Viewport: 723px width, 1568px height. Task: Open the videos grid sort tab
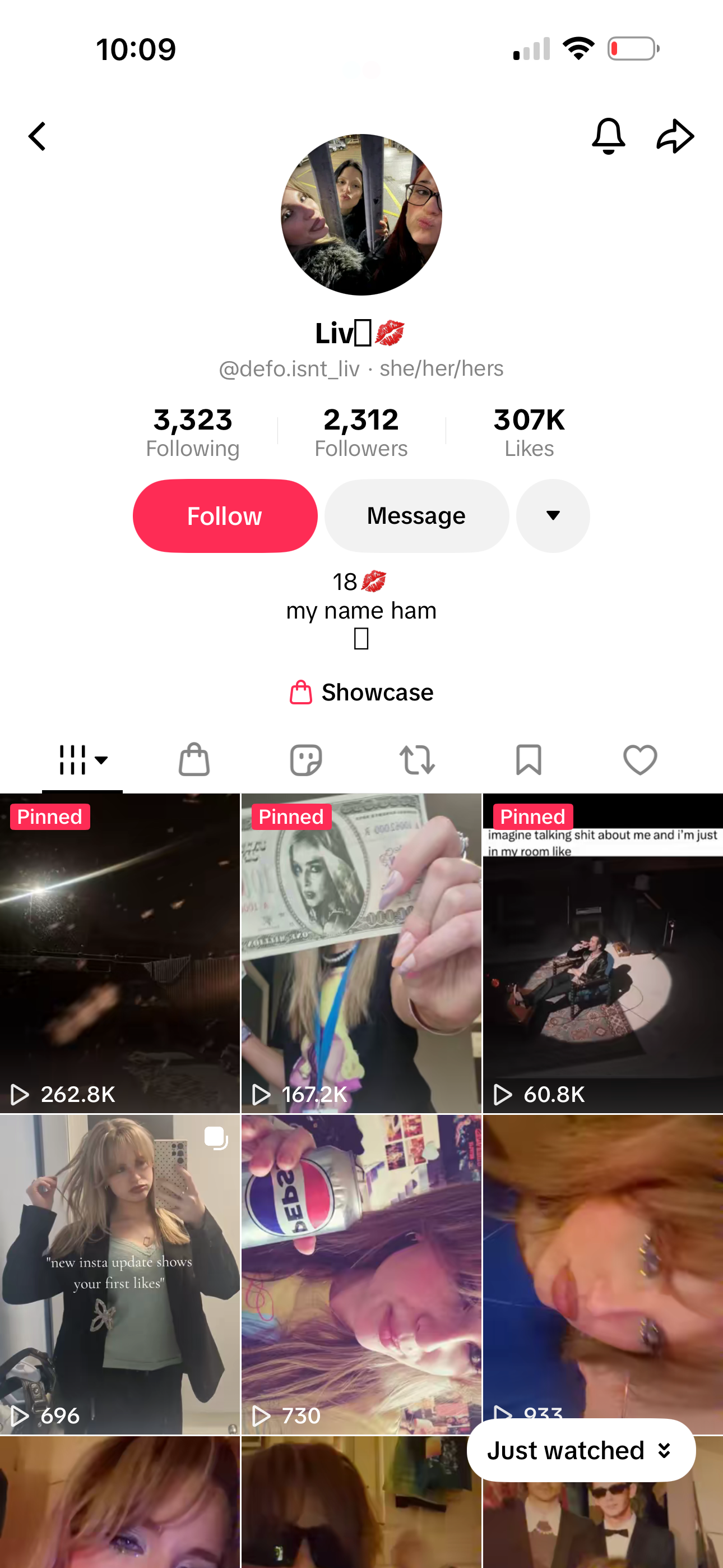[82, 760]
